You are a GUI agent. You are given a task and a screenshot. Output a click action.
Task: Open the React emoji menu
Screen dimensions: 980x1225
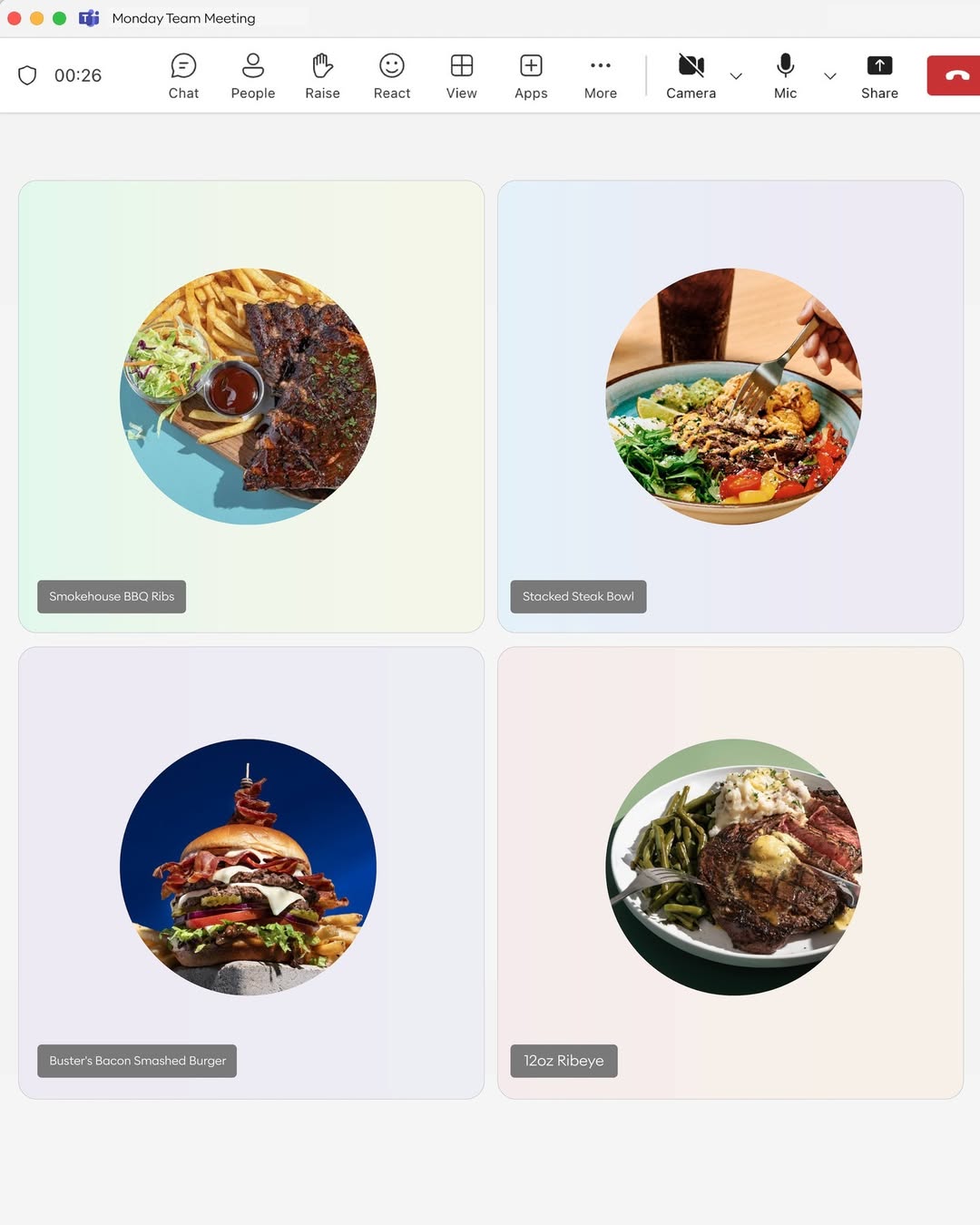point(392,76)
